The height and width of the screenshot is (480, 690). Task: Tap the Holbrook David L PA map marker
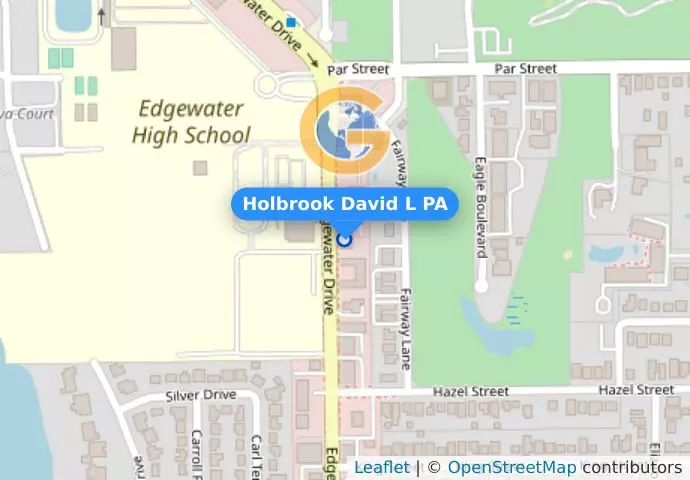point(345,239)
